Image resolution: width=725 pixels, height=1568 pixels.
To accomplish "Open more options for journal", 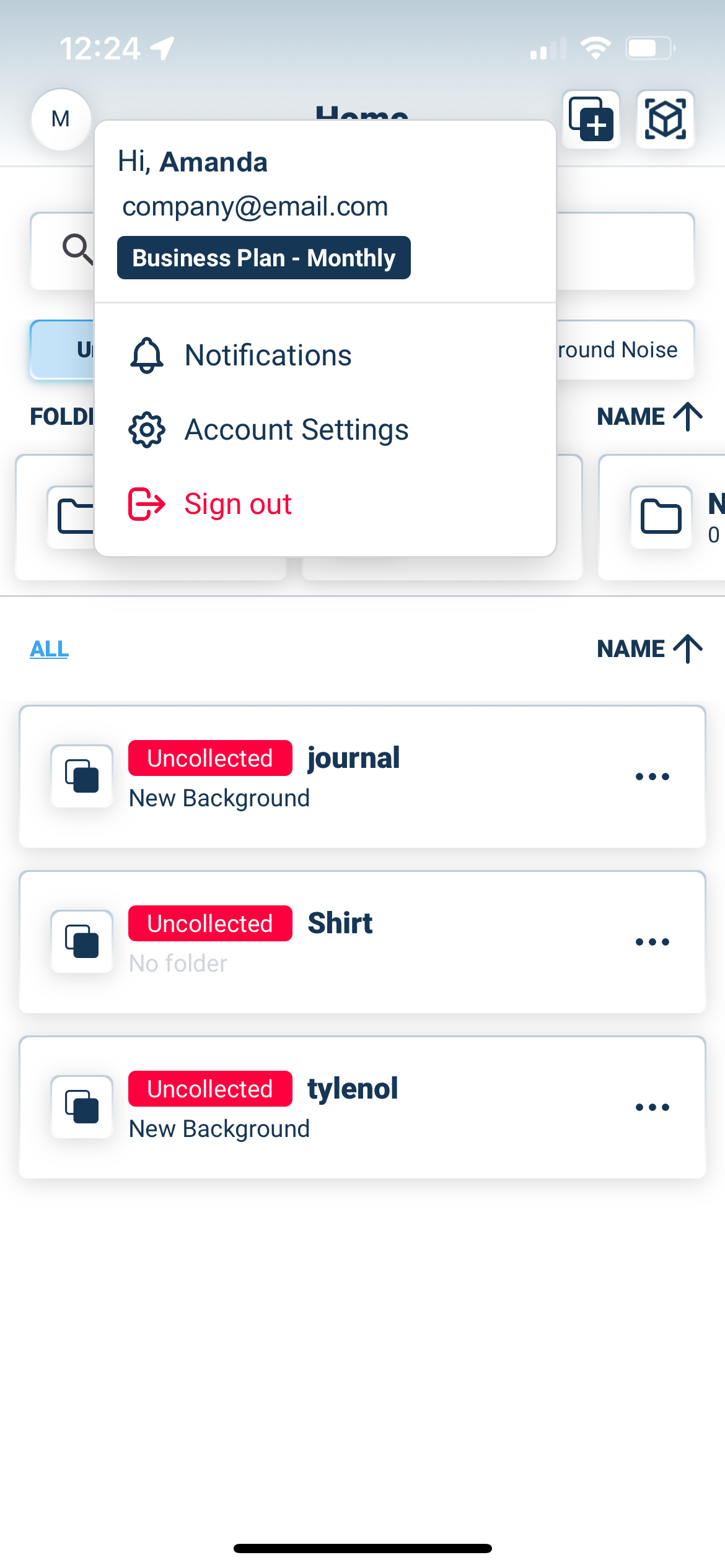I will (652, 777).
